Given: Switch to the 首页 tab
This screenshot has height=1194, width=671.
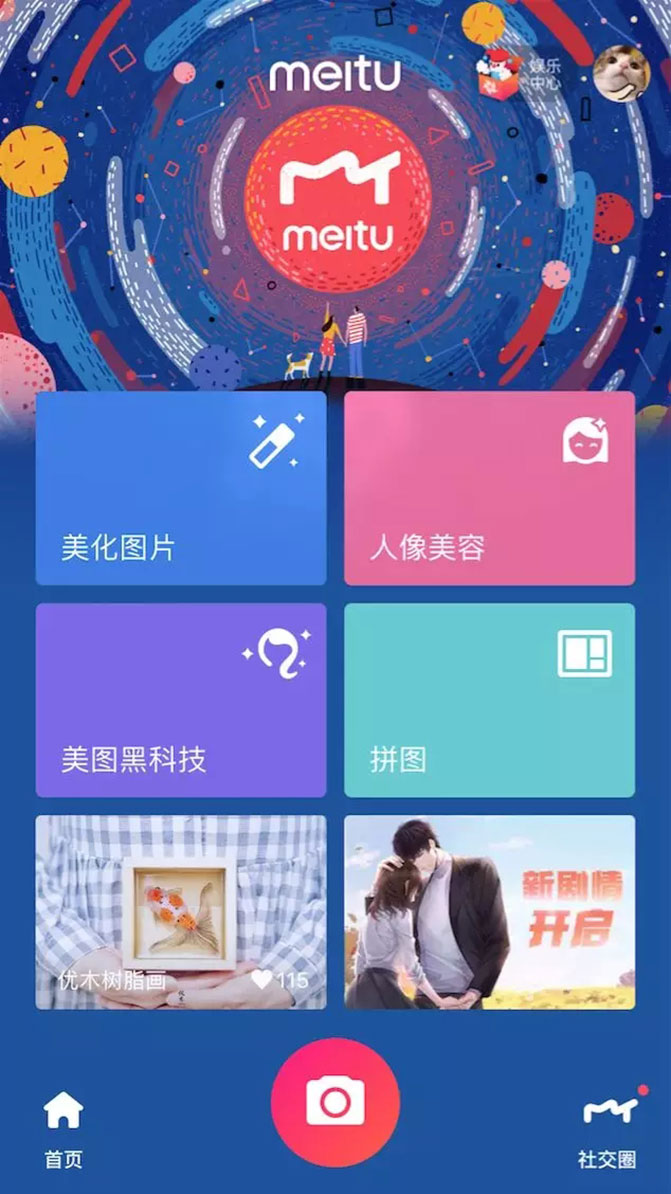Looking at the screenshot, I should point(63,1128).
